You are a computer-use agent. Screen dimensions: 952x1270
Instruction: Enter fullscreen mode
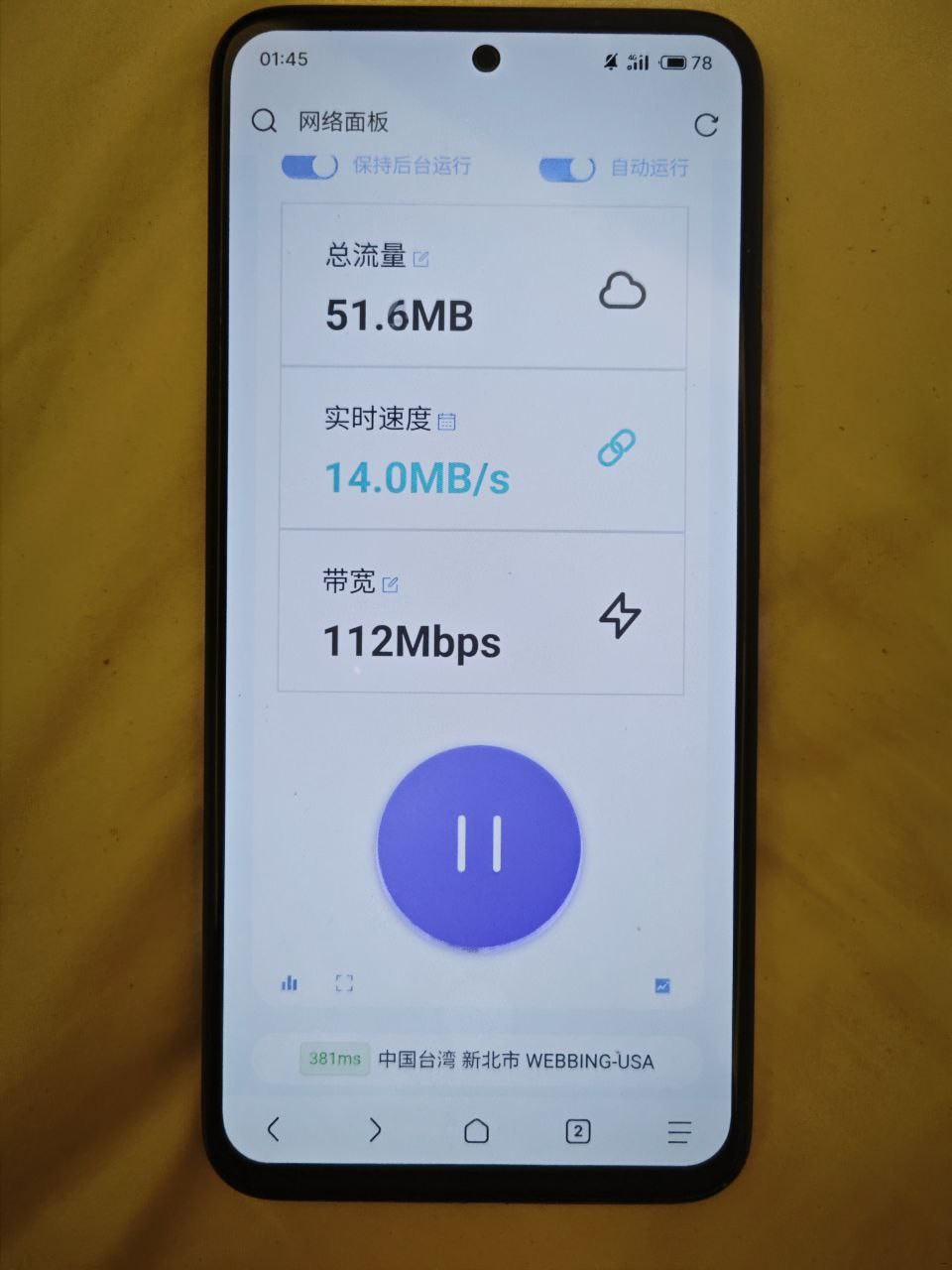pos(344,983)
